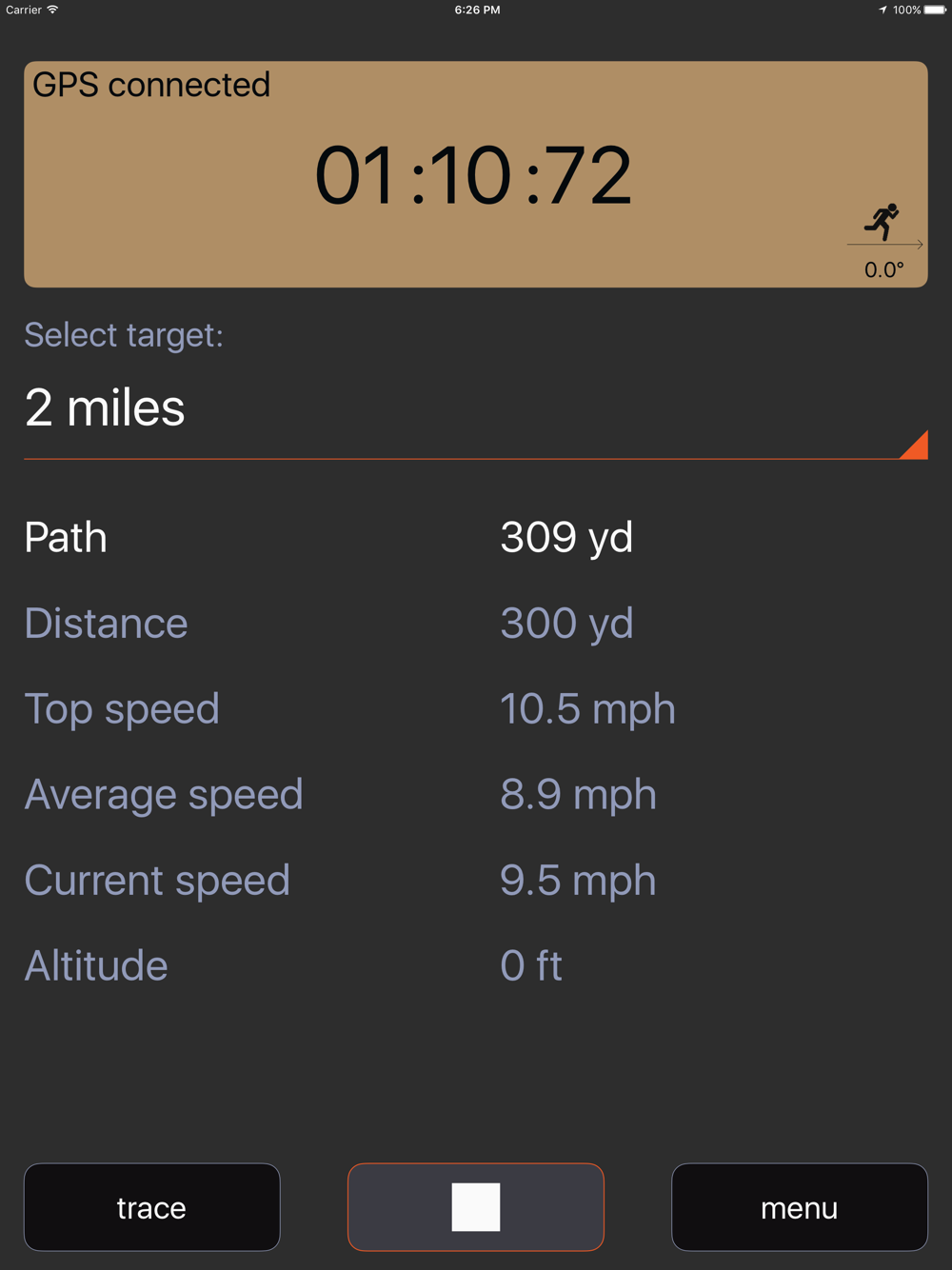The width and height of the screenshot is (952, 1270).
Task: Expand the 2 miles target dropdown
Action: pyautogui.click(x=475, y=409)
